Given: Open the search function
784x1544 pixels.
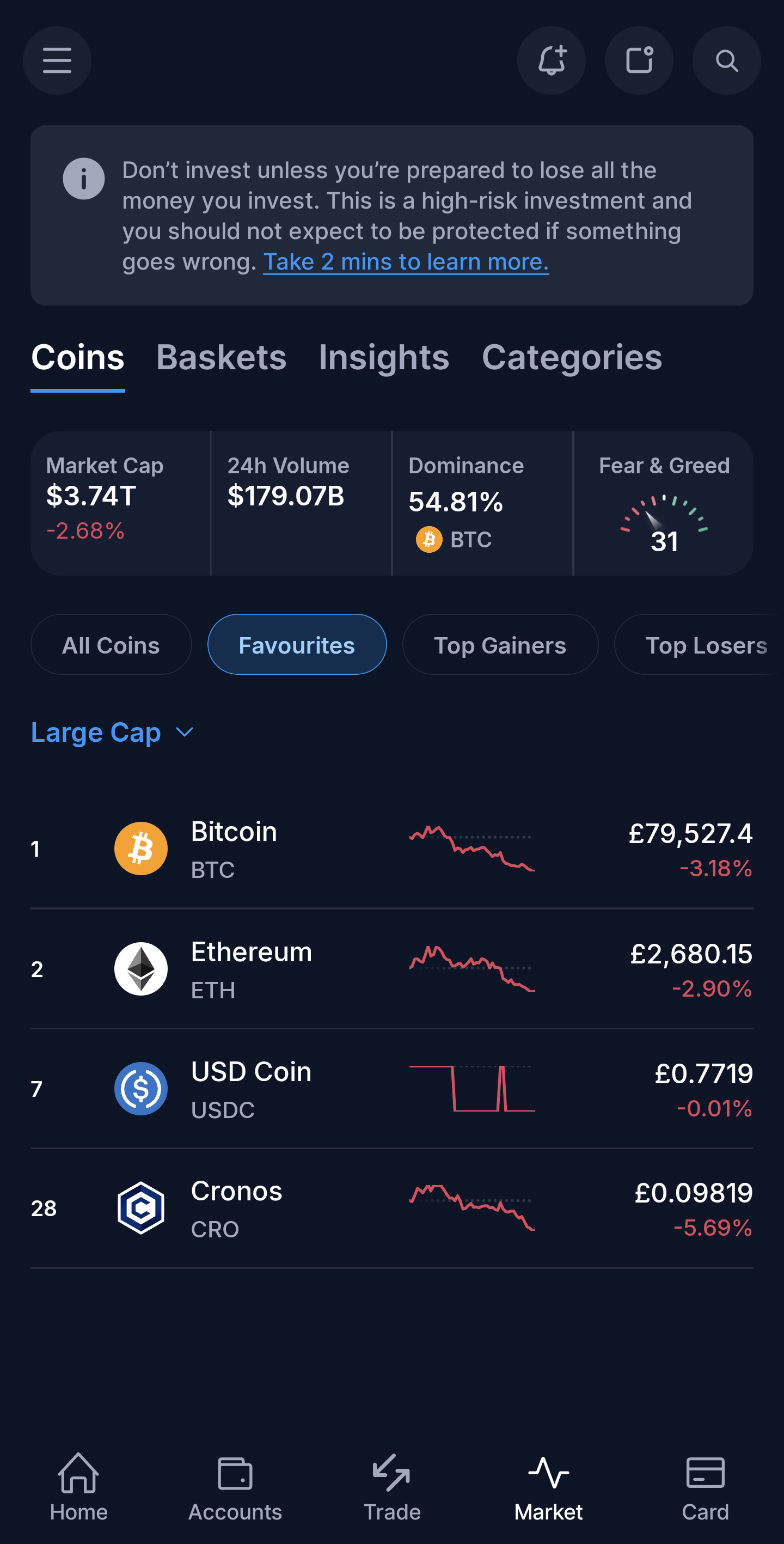Looking at the screenshot, I should pos(726,60).
